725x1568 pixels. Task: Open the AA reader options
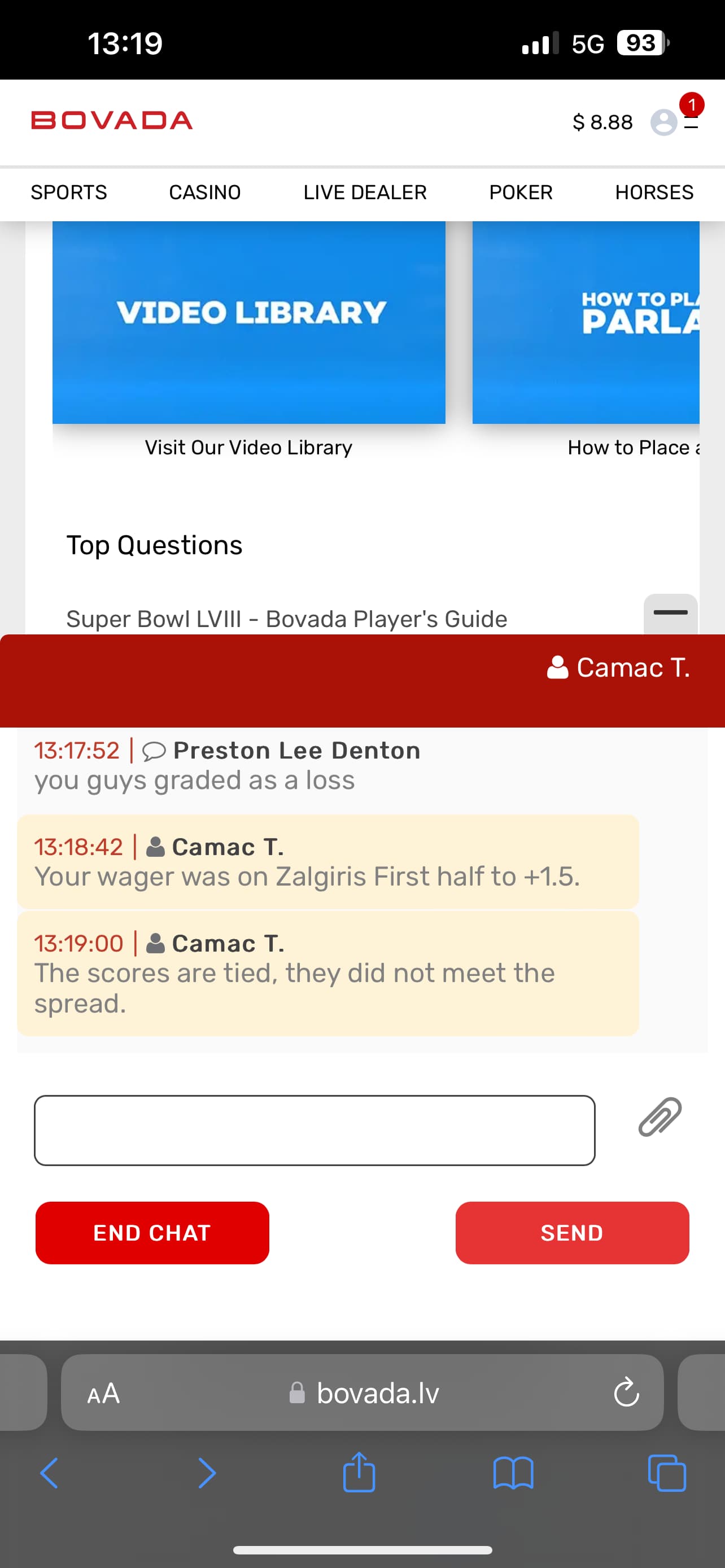(103, 1392)
